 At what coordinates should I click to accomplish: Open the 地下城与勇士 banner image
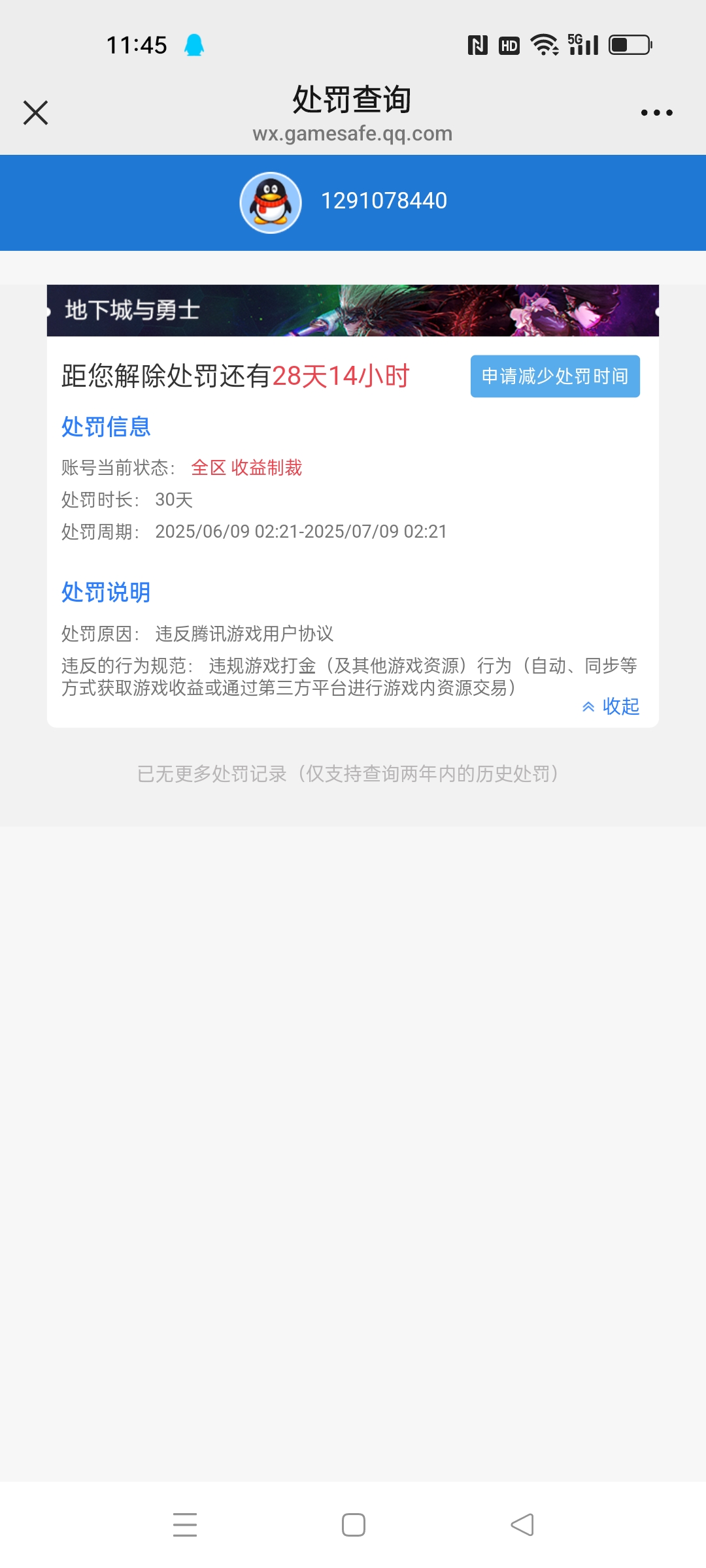point(353,310)
